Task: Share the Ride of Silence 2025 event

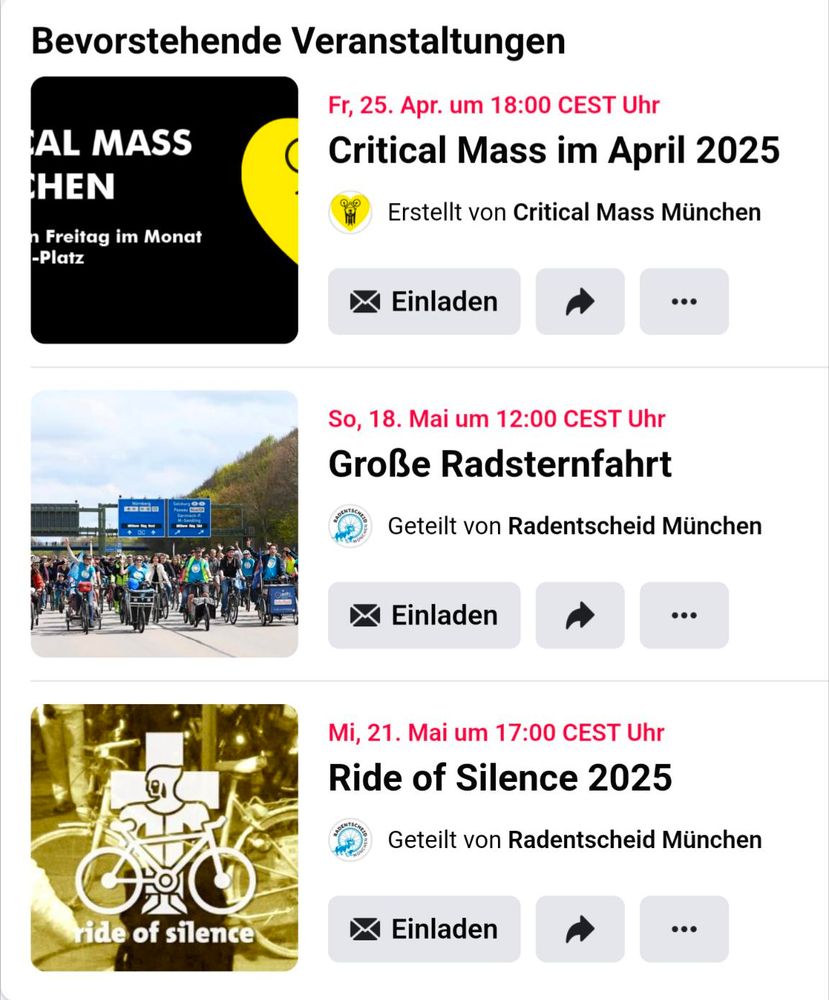Action: tap(579, 929)
